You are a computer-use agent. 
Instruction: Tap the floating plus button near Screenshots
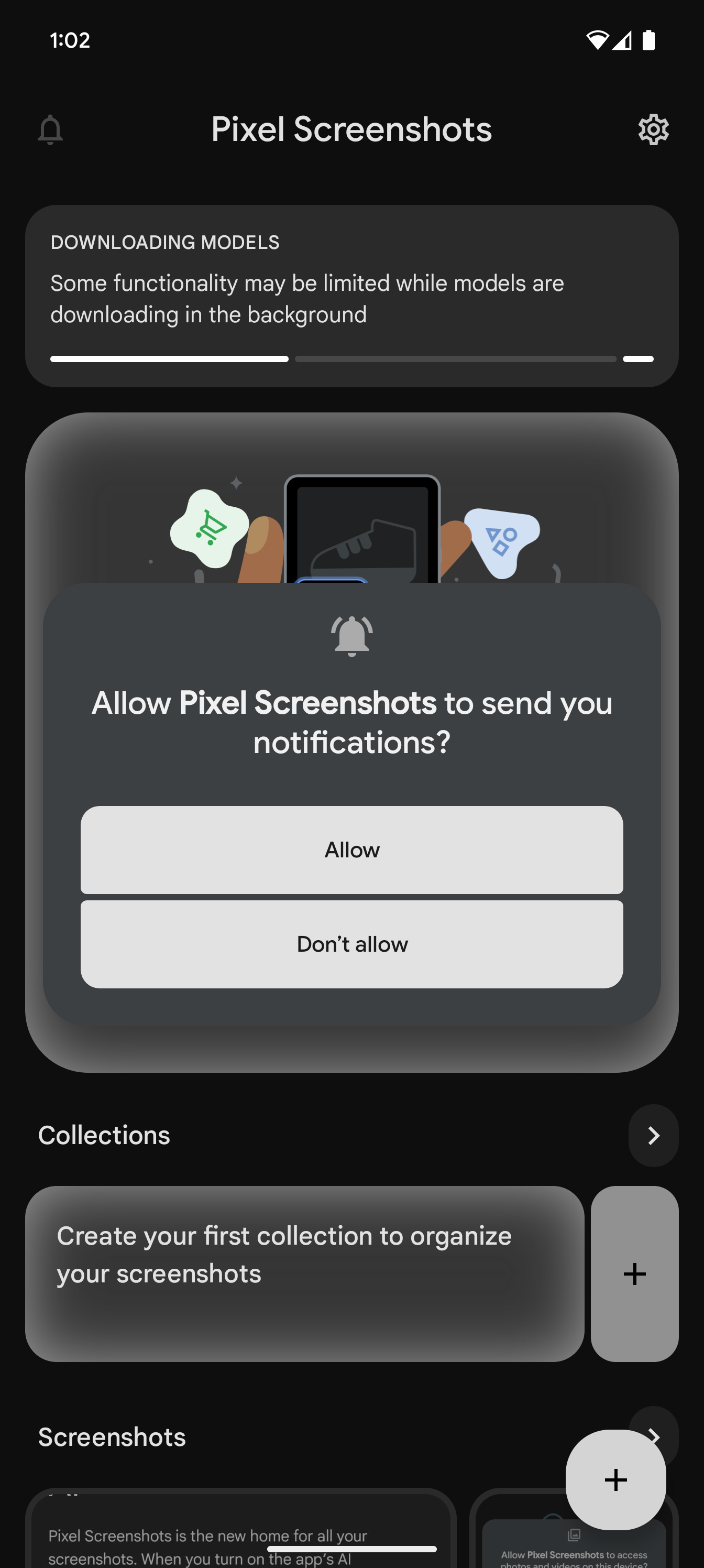[x=616, y=1480]
